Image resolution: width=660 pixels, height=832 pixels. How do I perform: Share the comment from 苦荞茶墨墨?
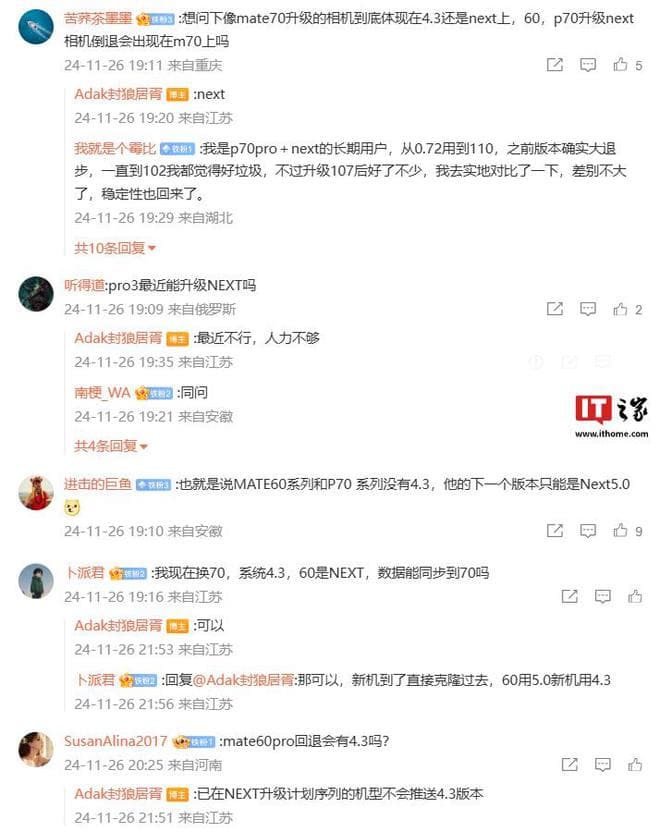(555, 64)
